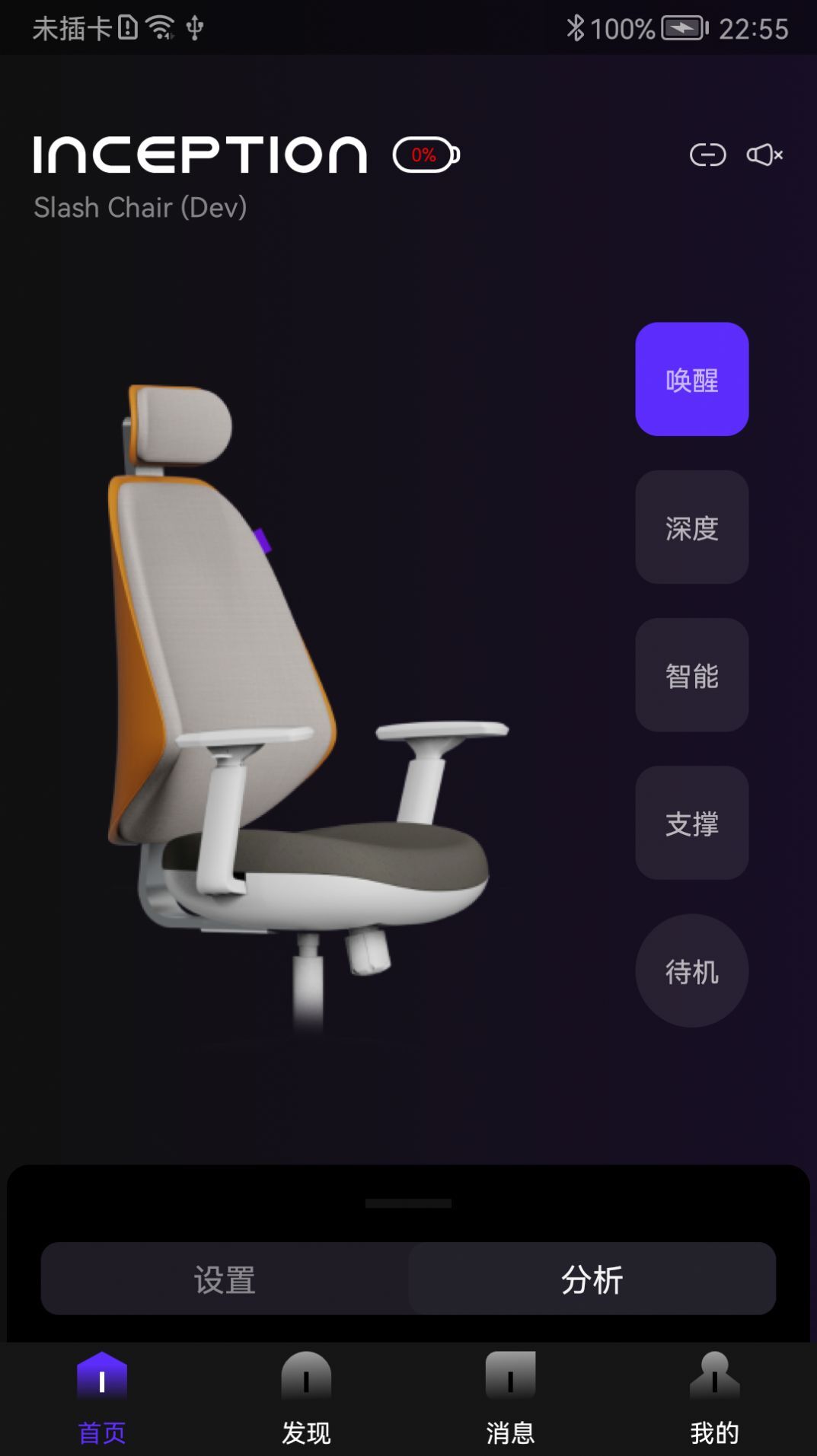Activate the 支撑 mode button
The height and width of the screenshot is (1456, 817).
691,823
